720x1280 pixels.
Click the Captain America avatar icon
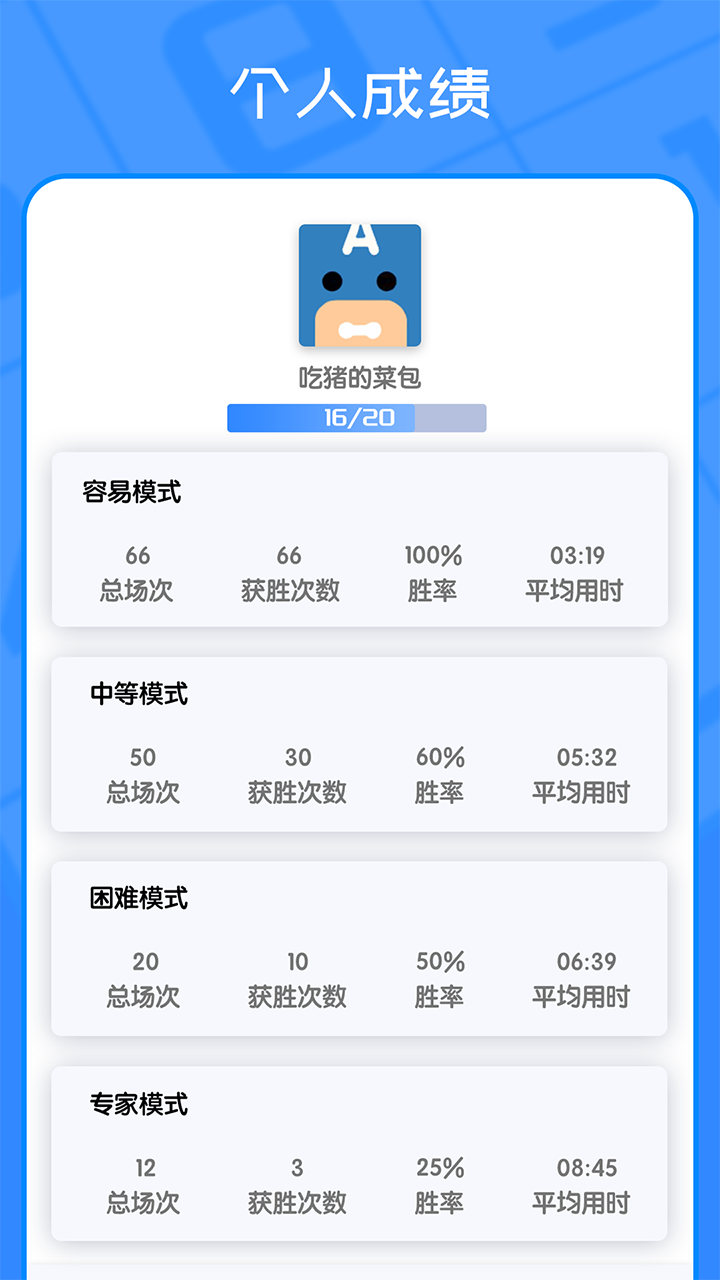pyautogui.click(x=358, y=284)
